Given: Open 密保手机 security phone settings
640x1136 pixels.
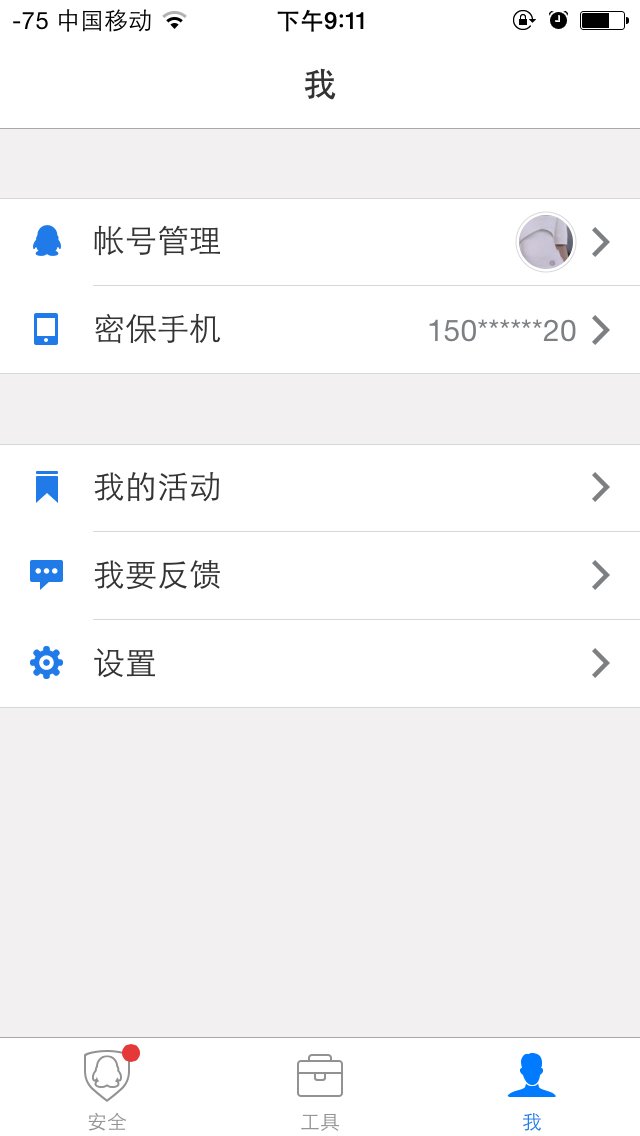Looking at the screenshot, I should click(x=320, y=330).
